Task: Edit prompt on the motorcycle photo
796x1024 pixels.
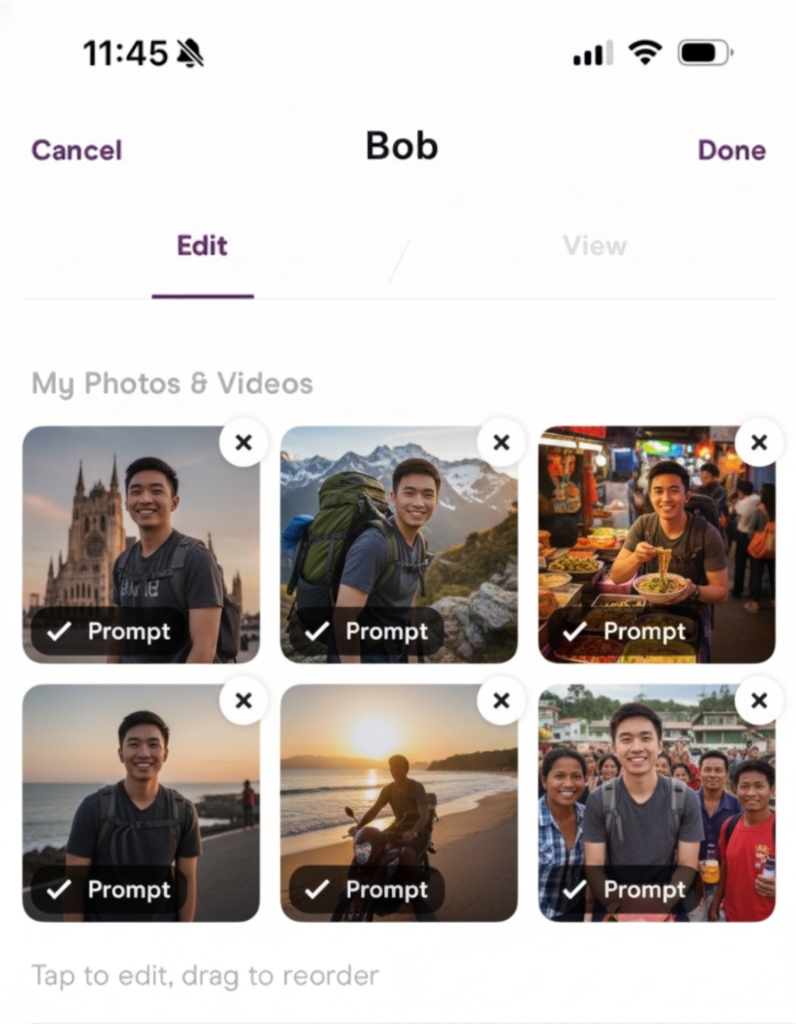Action: [367, 890]
